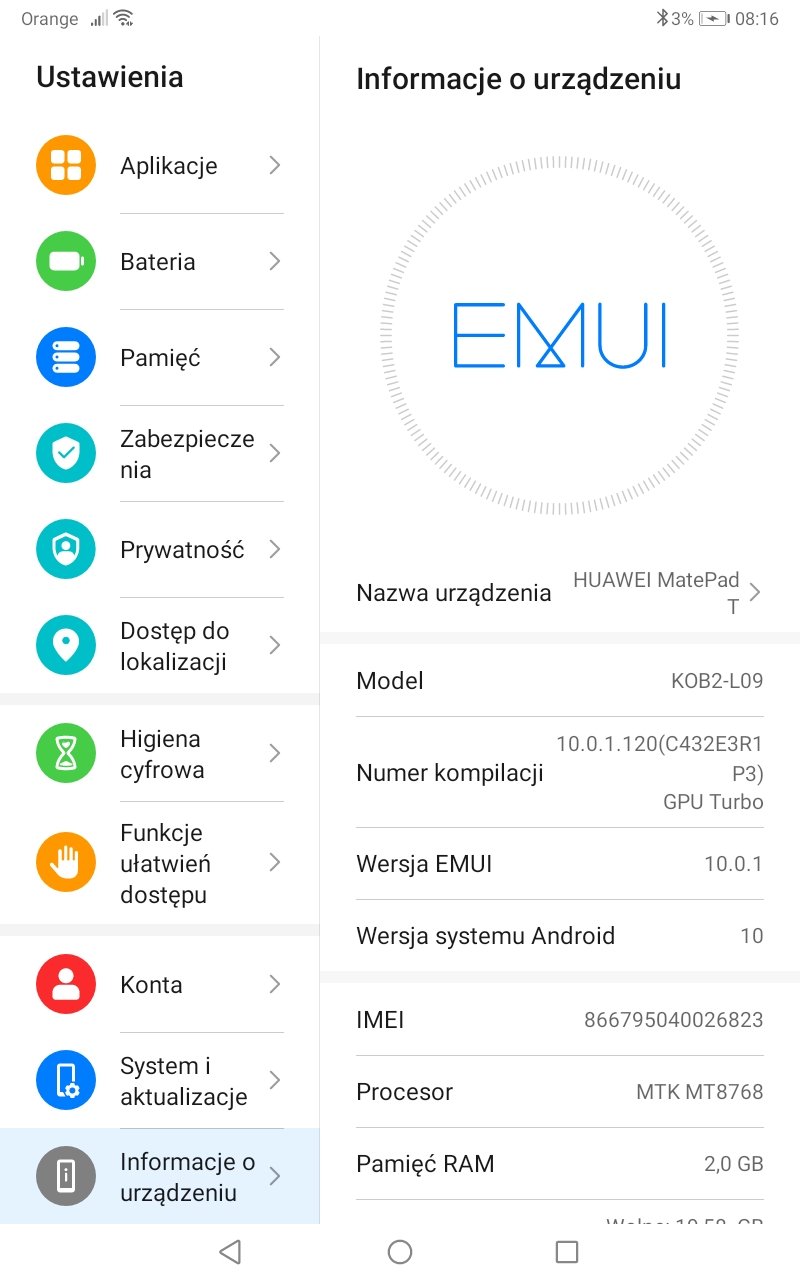Open Dostęp do lokalizacji
This screenshot has width=800, height=1280.
point(160,646)
